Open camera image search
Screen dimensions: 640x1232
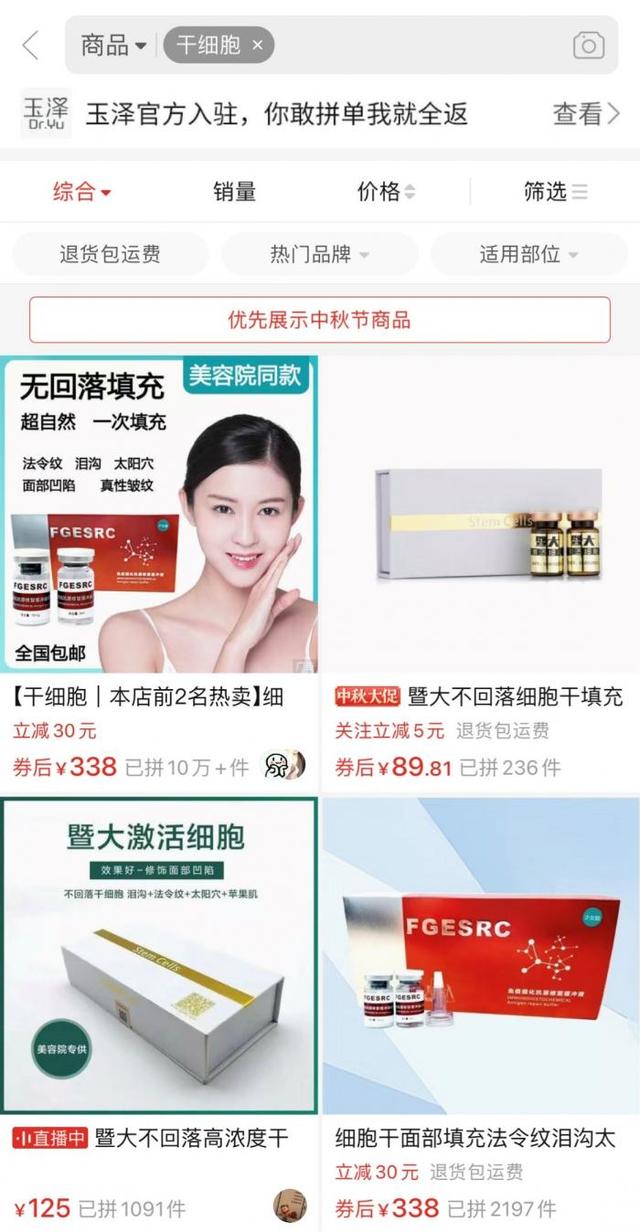click(588, 46)
